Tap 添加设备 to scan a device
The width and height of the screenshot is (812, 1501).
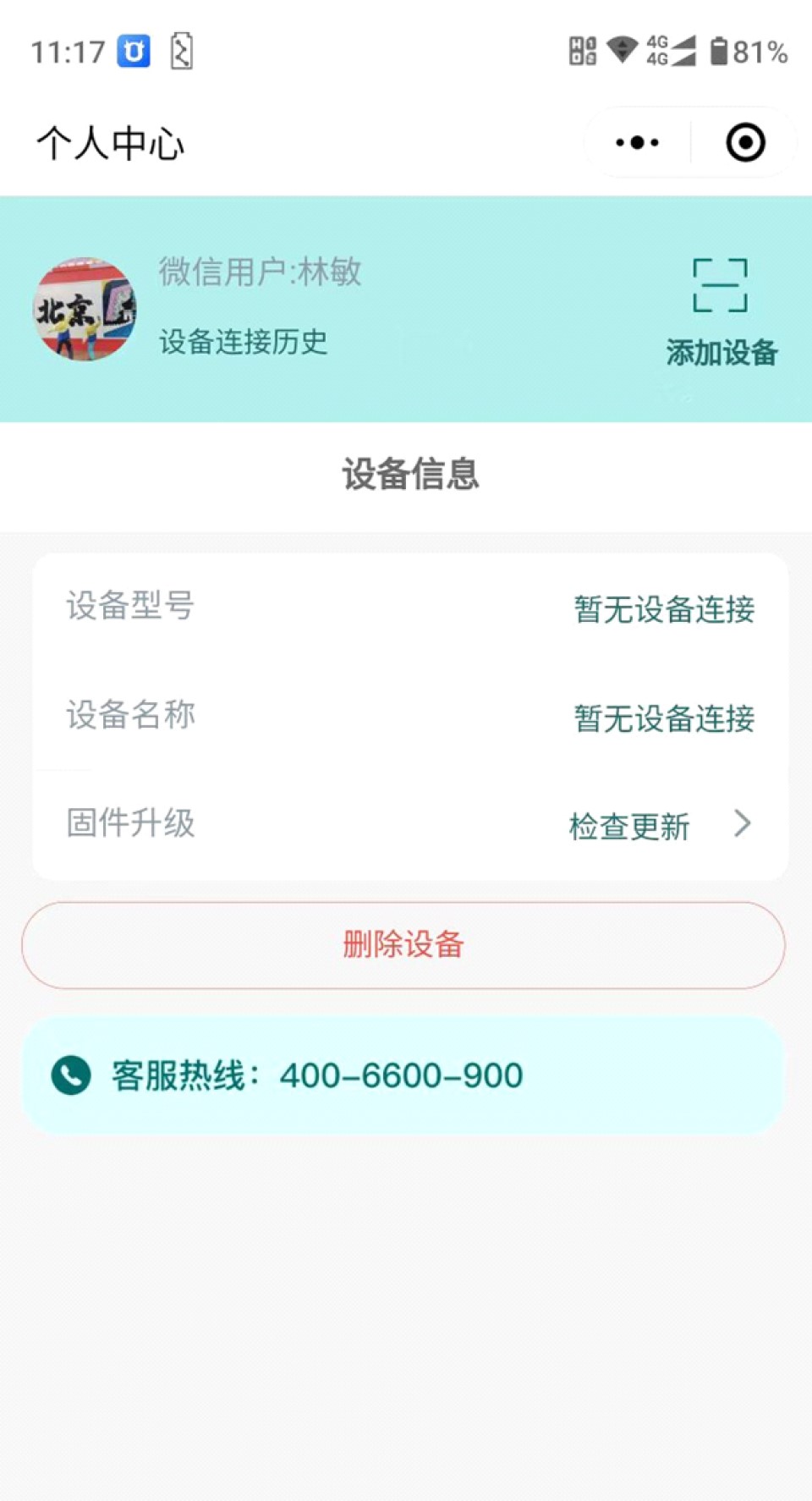(721, 311)
